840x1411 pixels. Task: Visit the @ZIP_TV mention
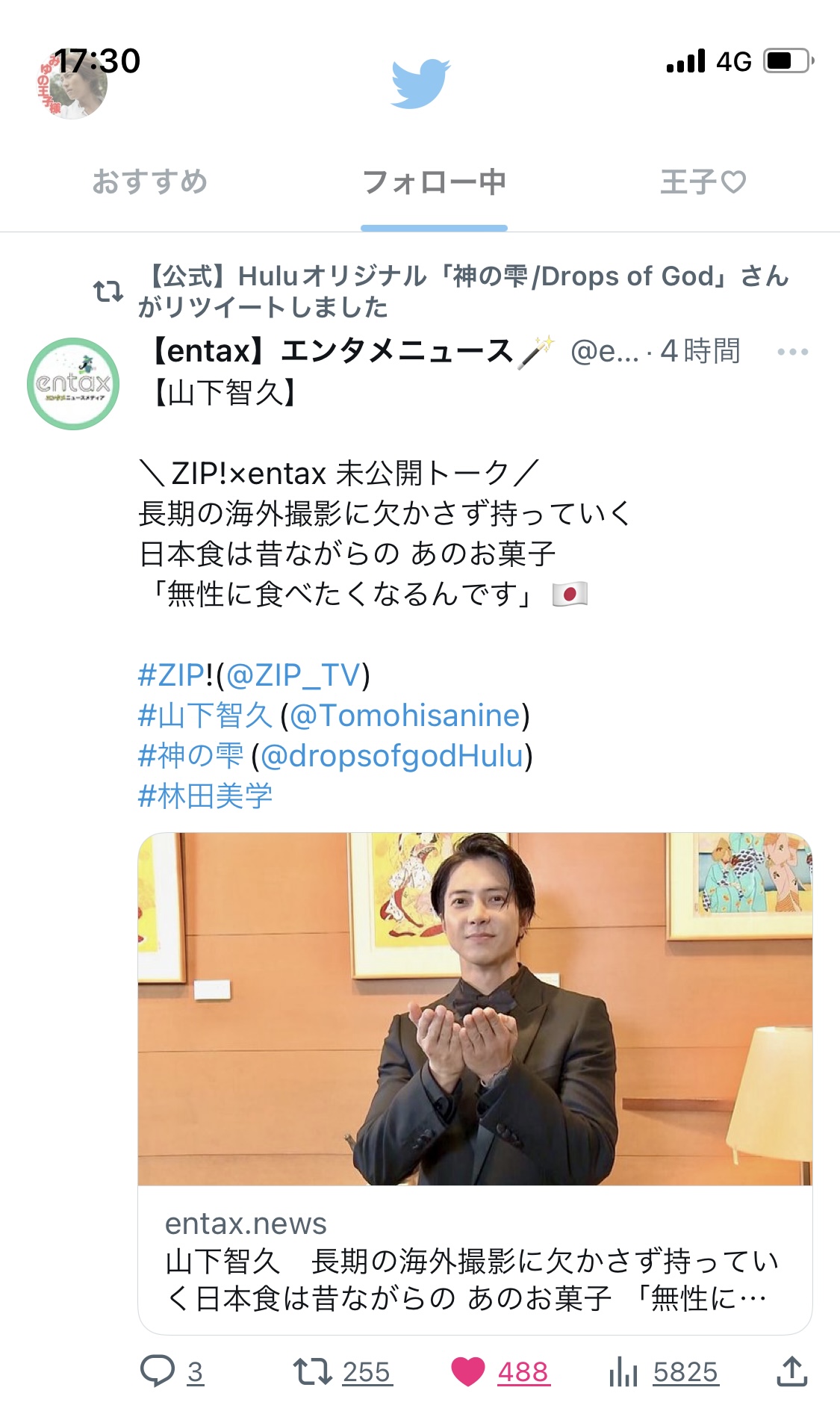click(x=293, y=675)
